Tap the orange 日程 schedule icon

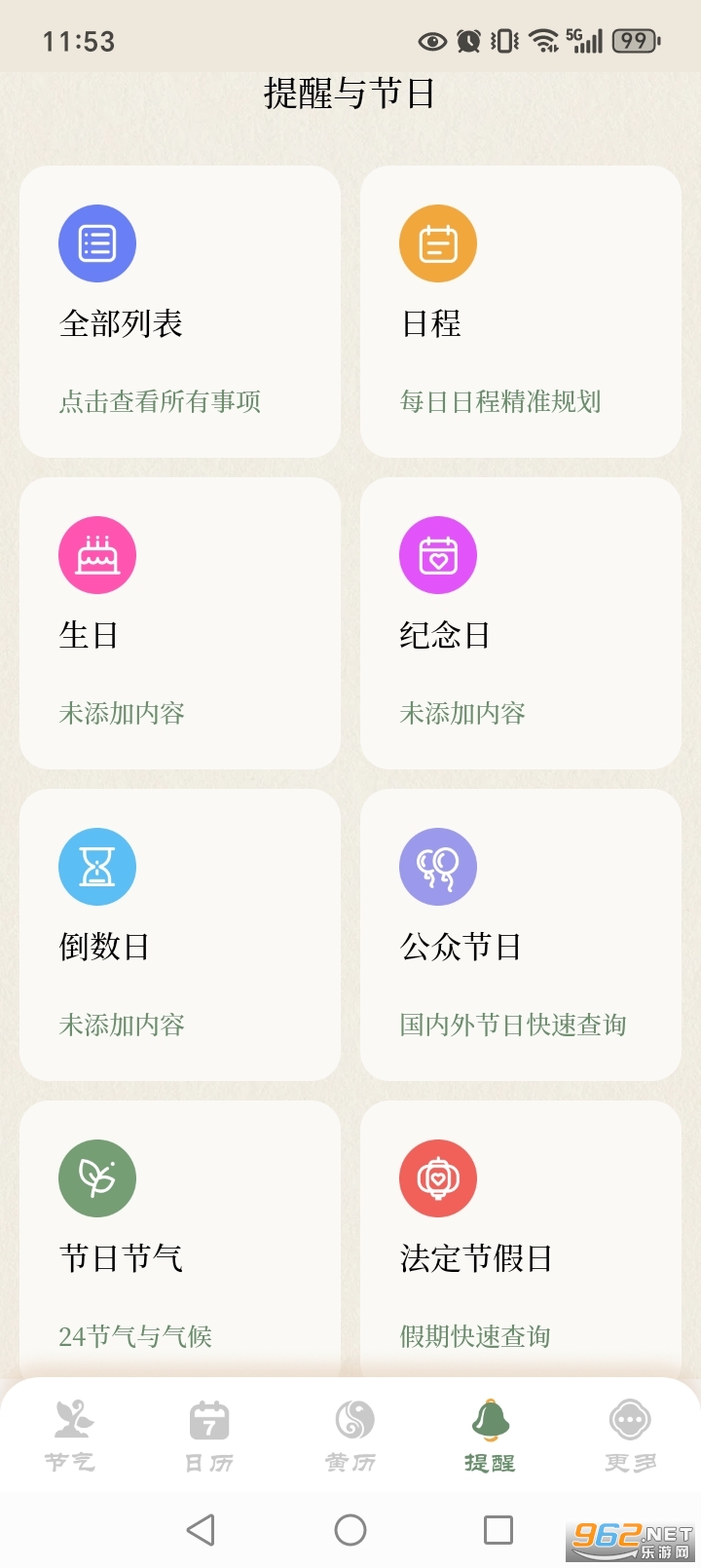pyautogui.click(x=438, y=243)
